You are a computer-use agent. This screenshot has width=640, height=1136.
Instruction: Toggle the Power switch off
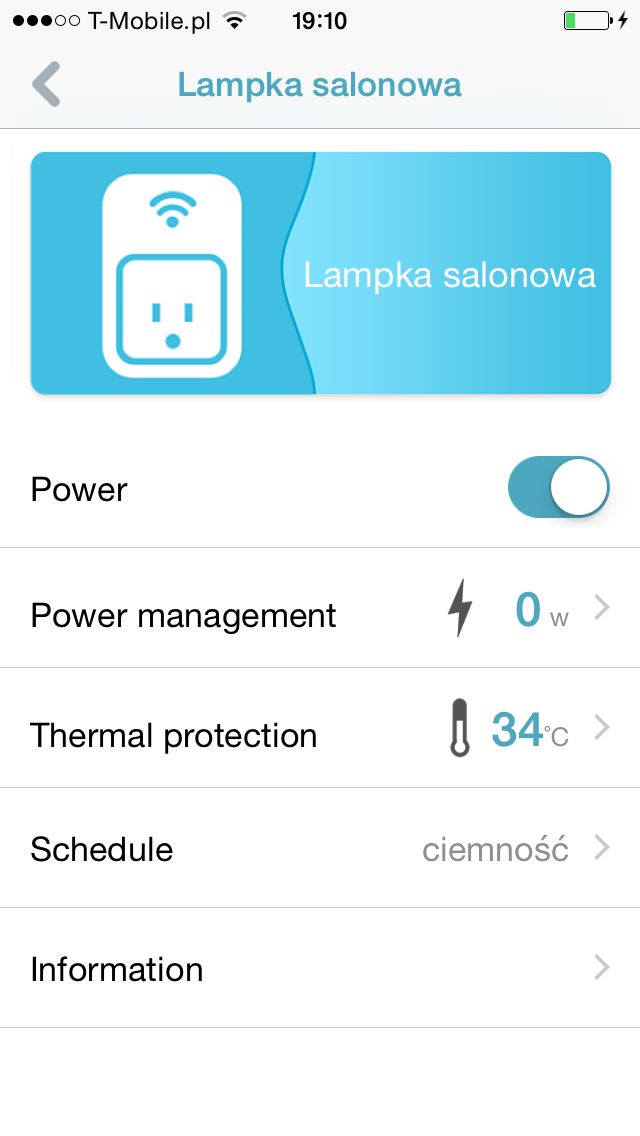pyautogui.click(x=558, y=487)
